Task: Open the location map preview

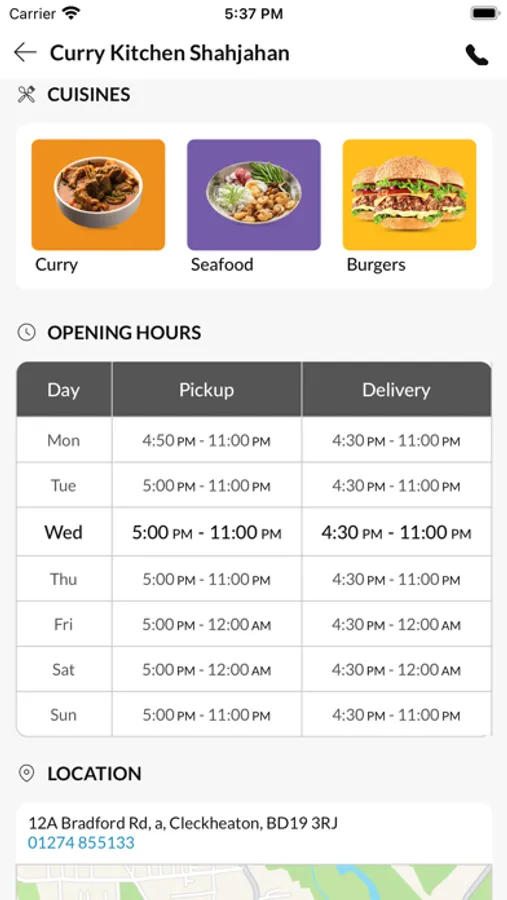Action: 254,882
